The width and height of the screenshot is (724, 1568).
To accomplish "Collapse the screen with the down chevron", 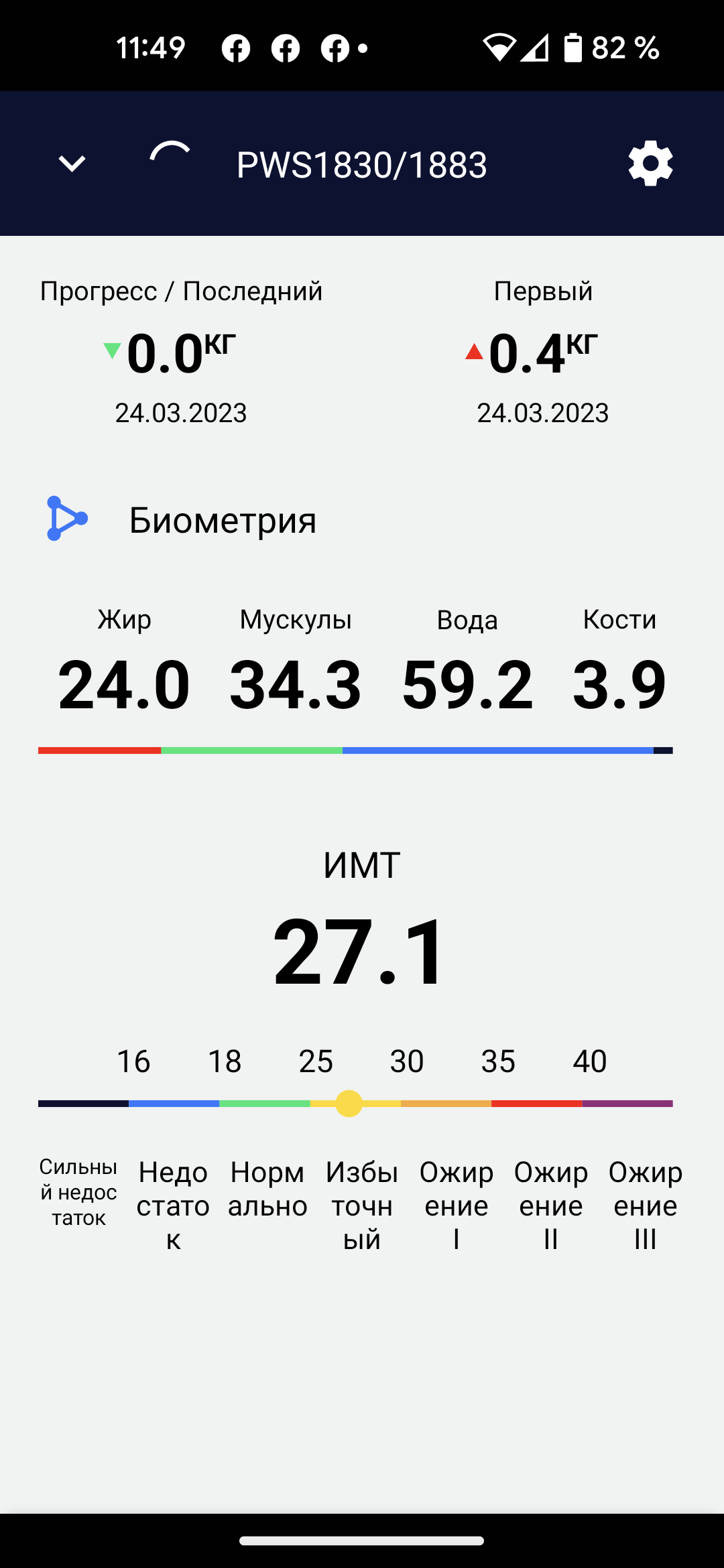I will click(x=72, y=164).
